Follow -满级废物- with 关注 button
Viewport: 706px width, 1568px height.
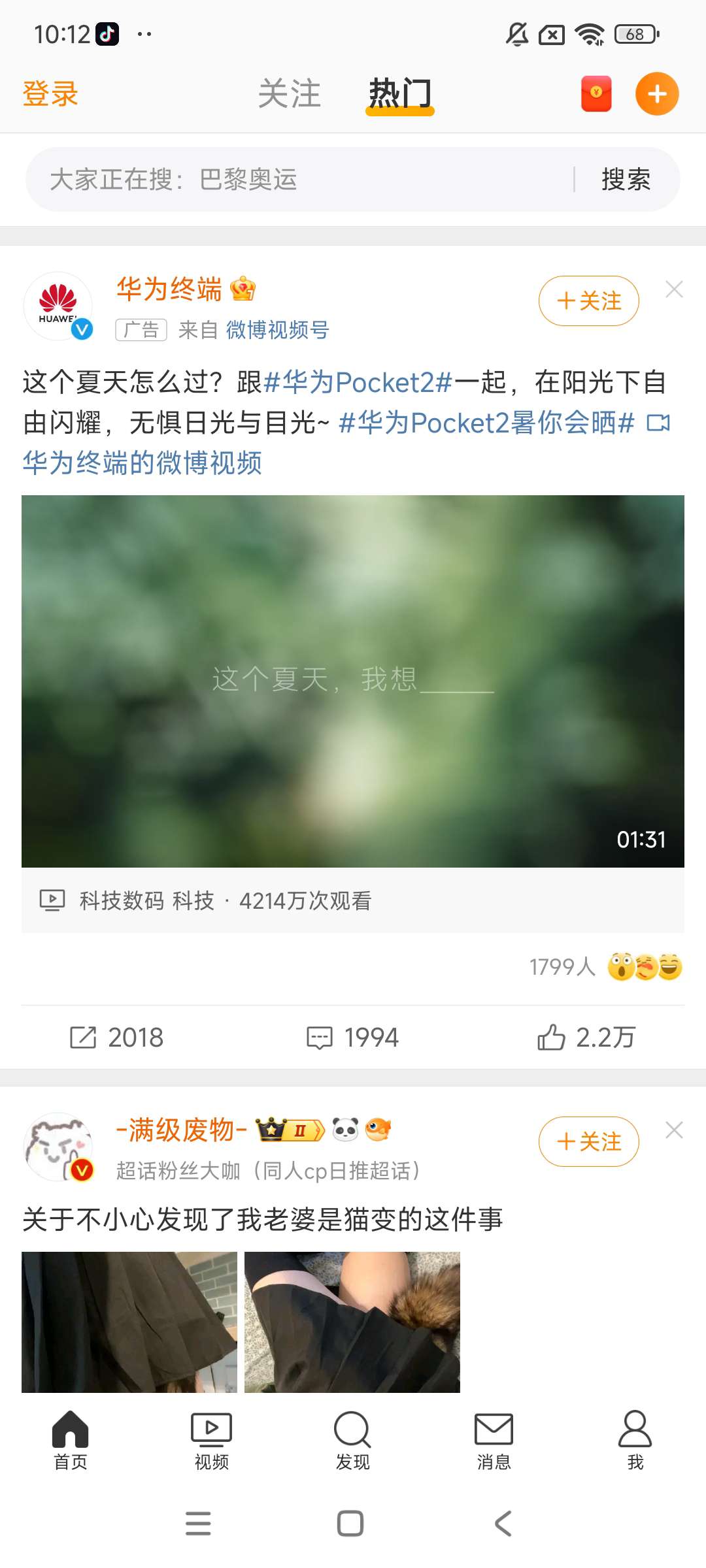(588, 1142)
